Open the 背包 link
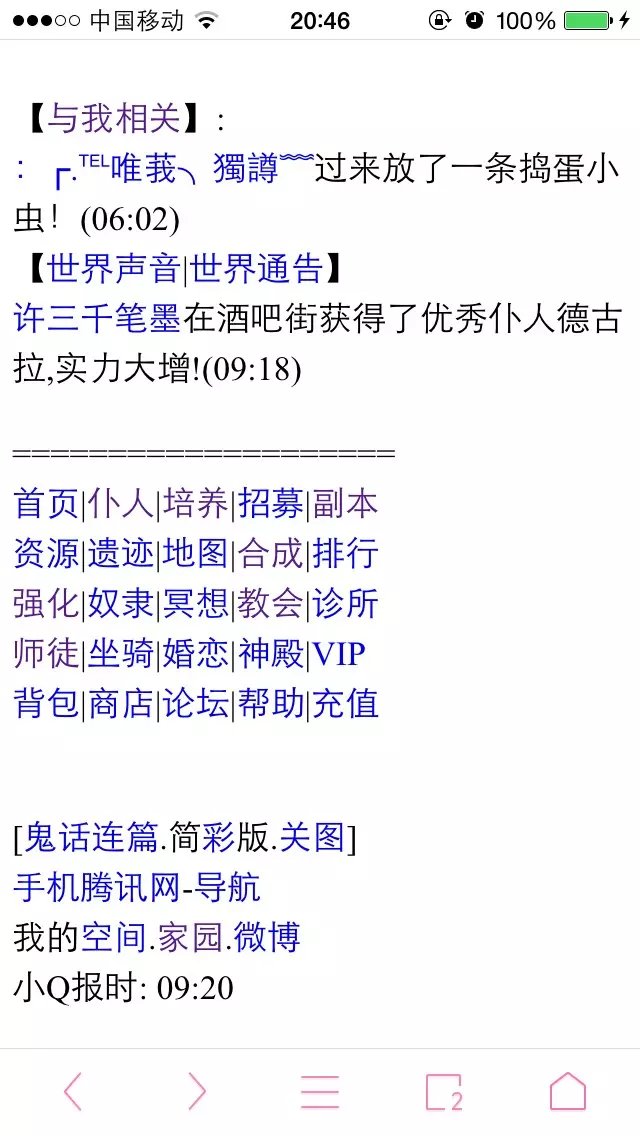 46,704
